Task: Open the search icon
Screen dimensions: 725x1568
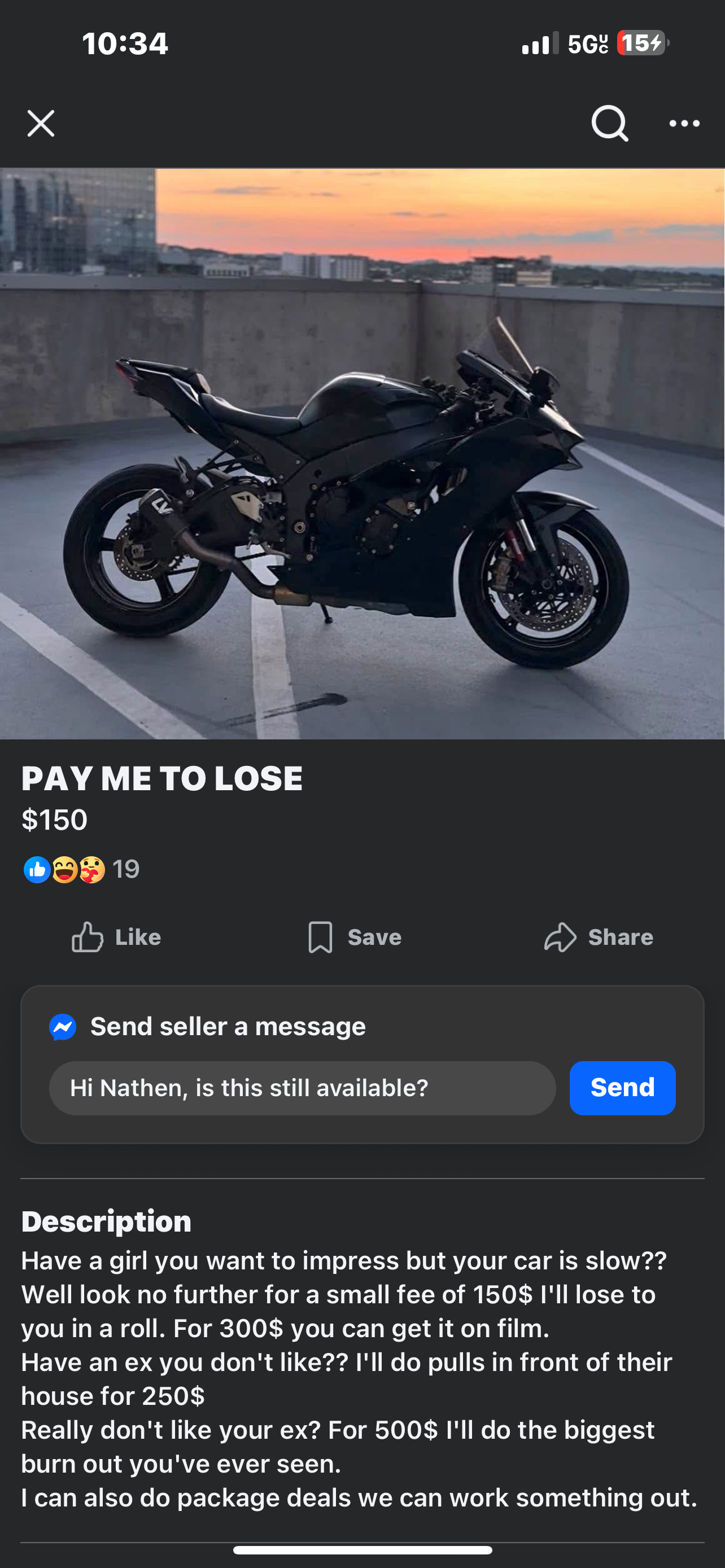Action: point(609,124)
